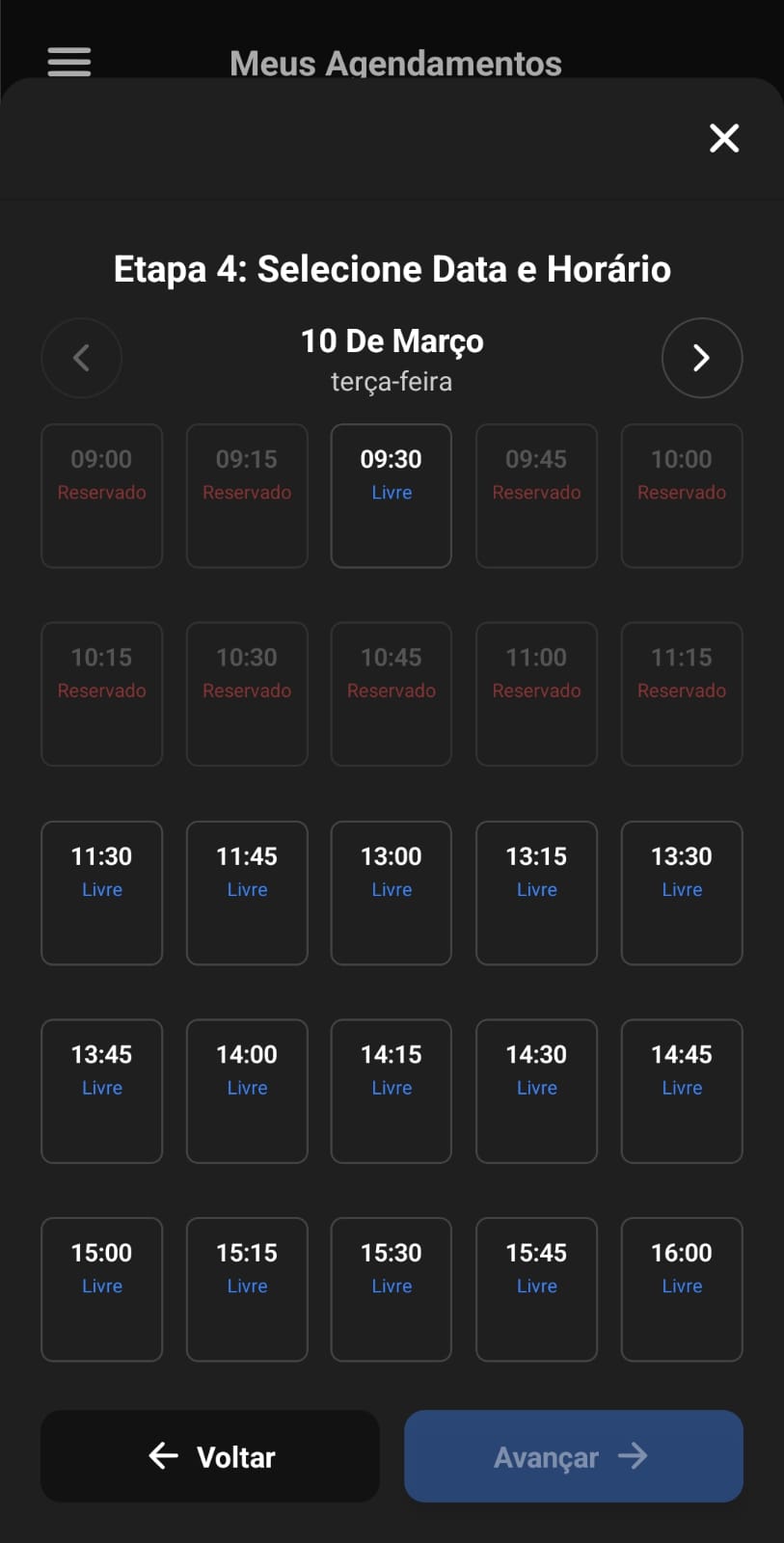Select the 15:15 time slot
Image resolution: width=784 pixels, height=1543 pixels.
click(247, 1288)
